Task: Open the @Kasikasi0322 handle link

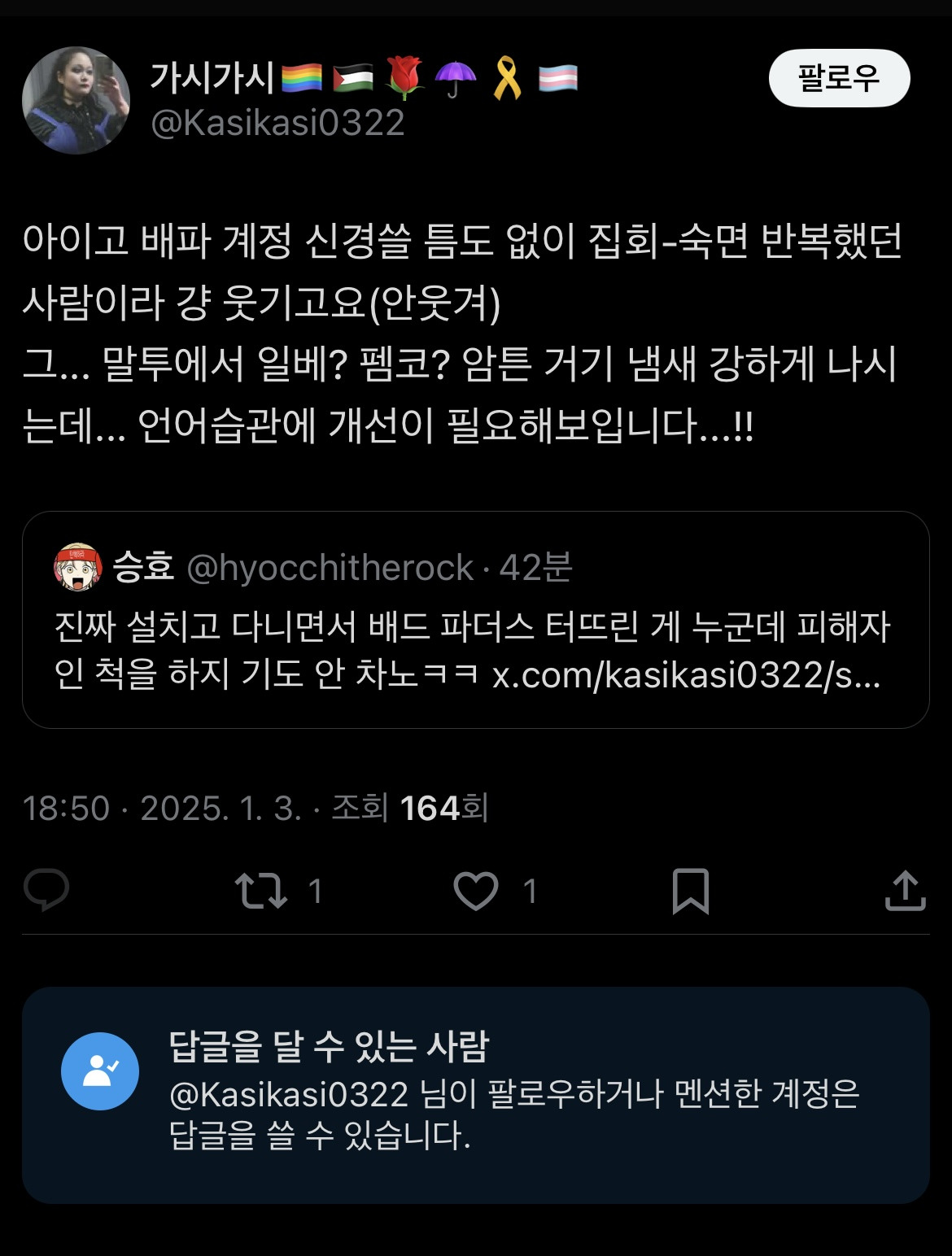Action: coord(277,124)
